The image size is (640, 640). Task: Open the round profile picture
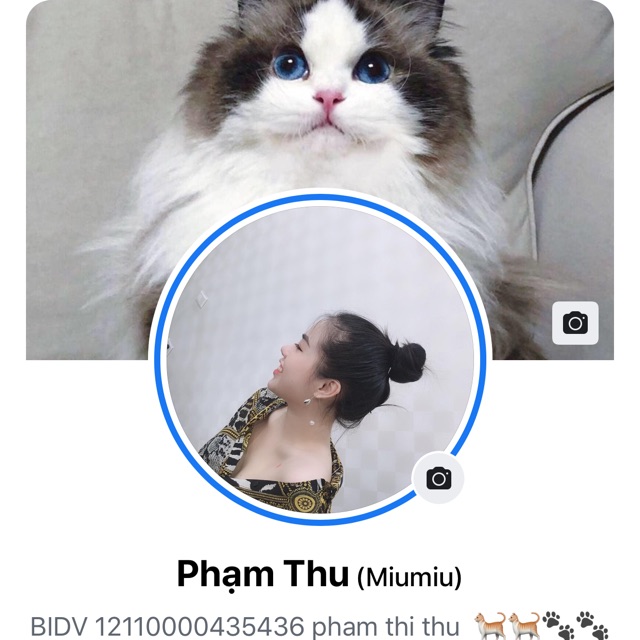click(x=319, y=358)
